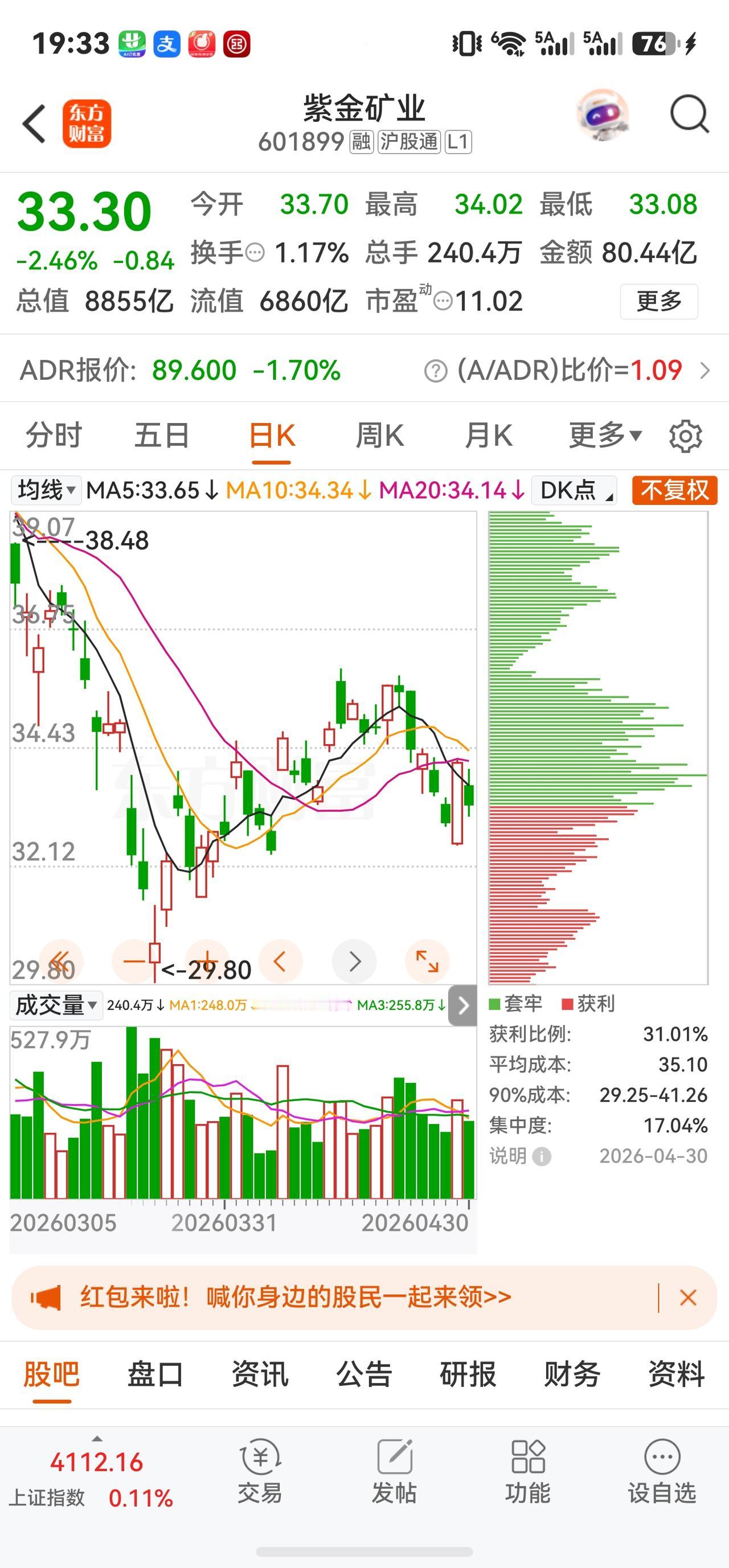The height and width of the screenshot is (1568, 729).
Task: Open the AI robot assistant
Action: [602, 115]
